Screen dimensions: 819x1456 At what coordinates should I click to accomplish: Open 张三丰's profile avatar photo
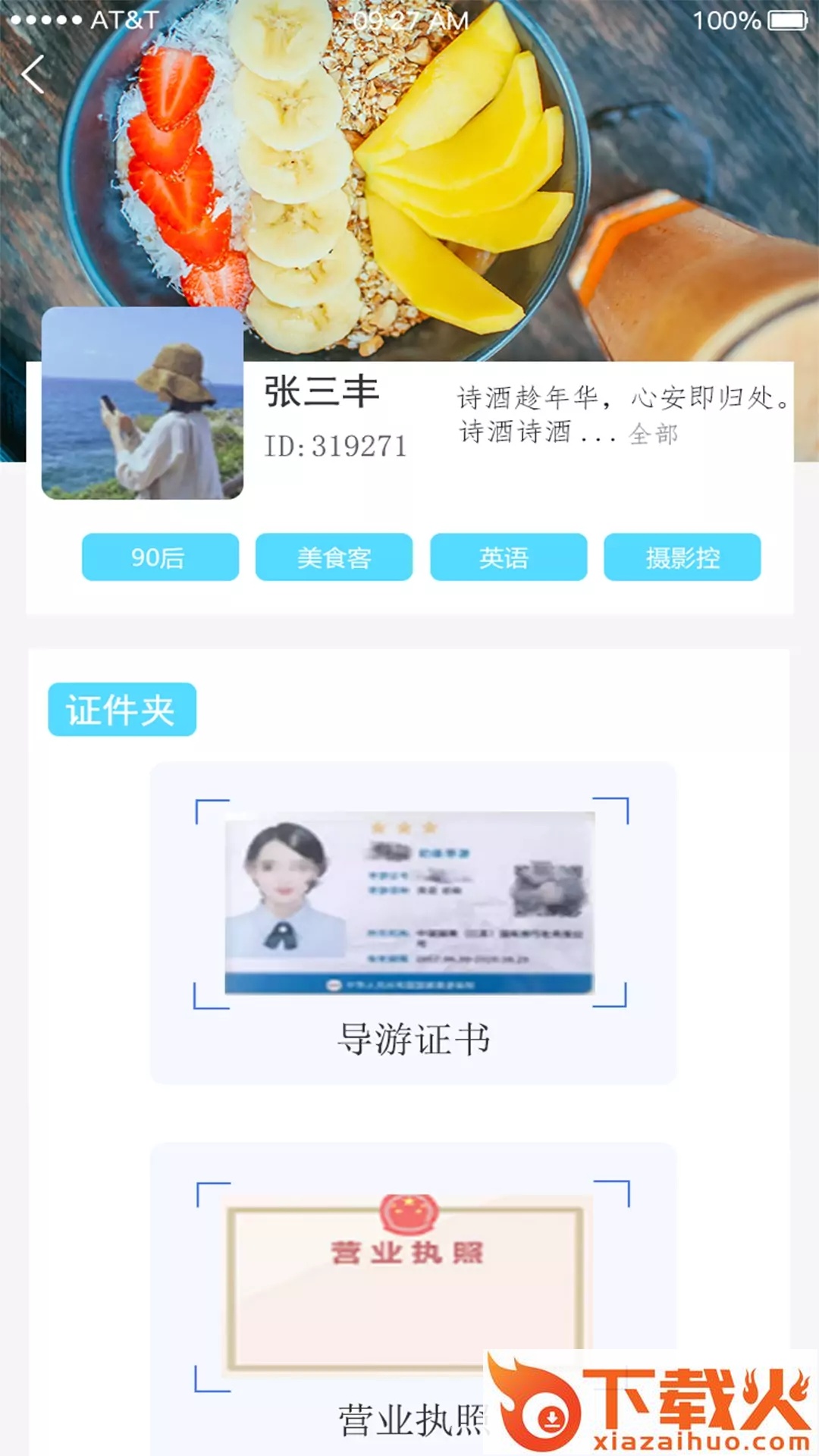point(143,403)
